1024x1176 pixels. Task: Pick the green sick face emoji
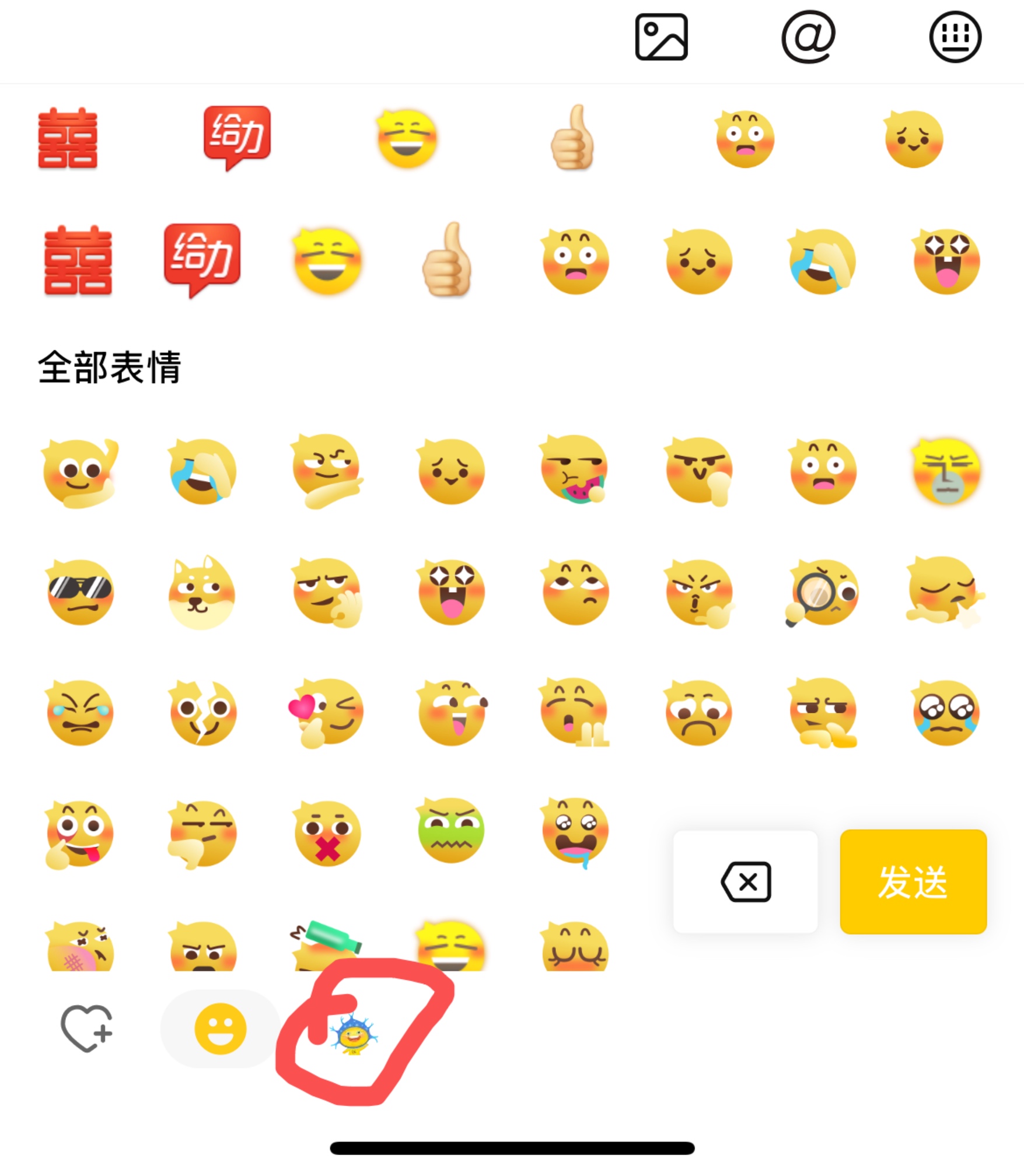click(451, 831)
